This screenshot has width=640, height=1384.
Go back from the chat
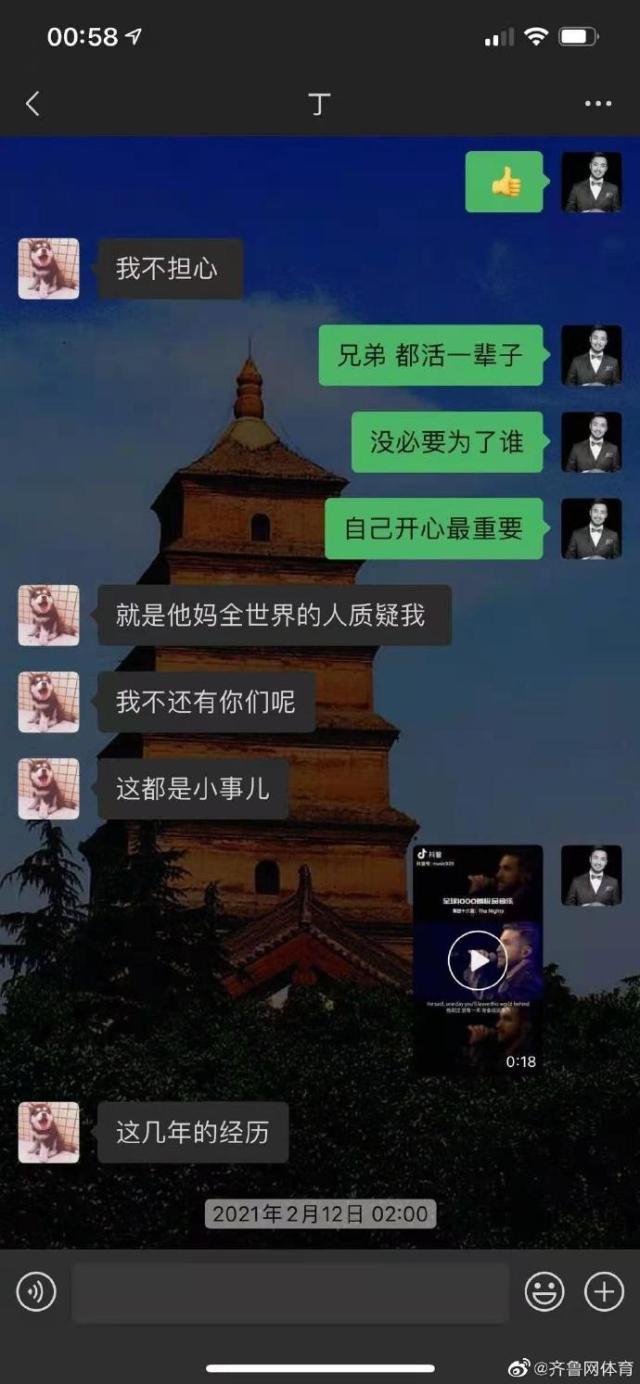tap(33, 104)
